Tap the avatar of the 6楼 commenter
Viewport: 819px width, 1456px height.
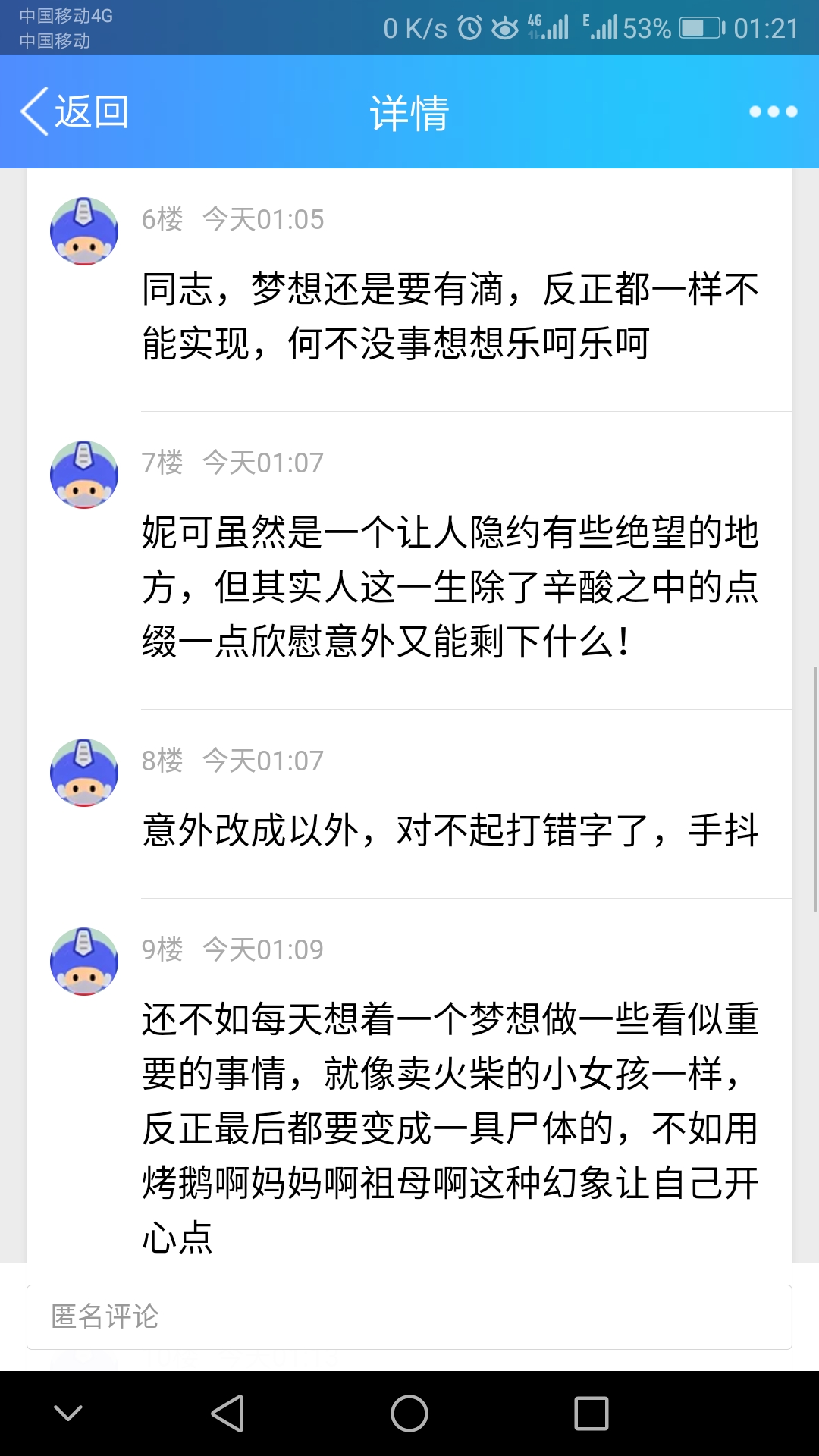click(84, 231)
